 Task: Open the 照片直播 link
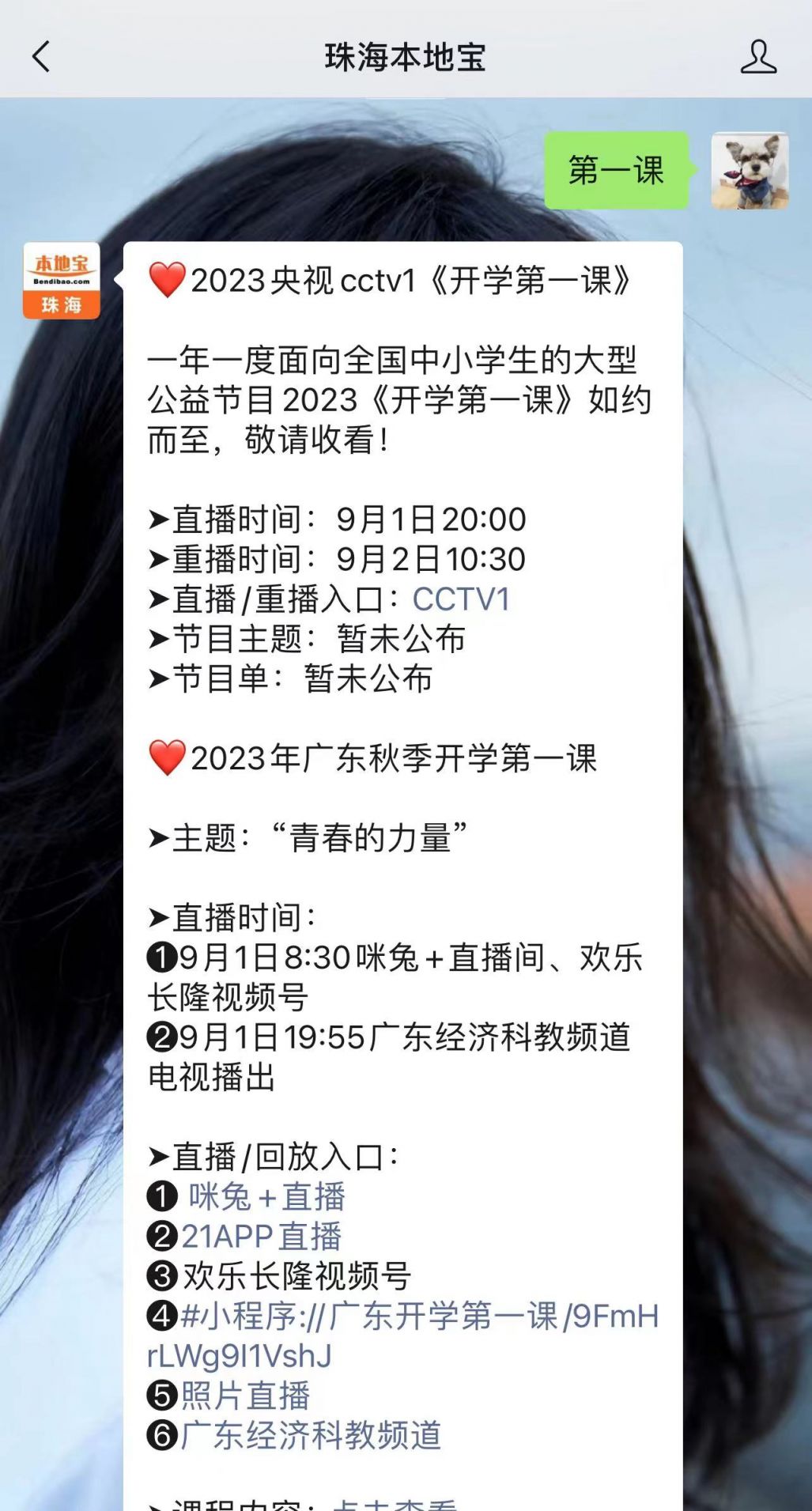245,1396
